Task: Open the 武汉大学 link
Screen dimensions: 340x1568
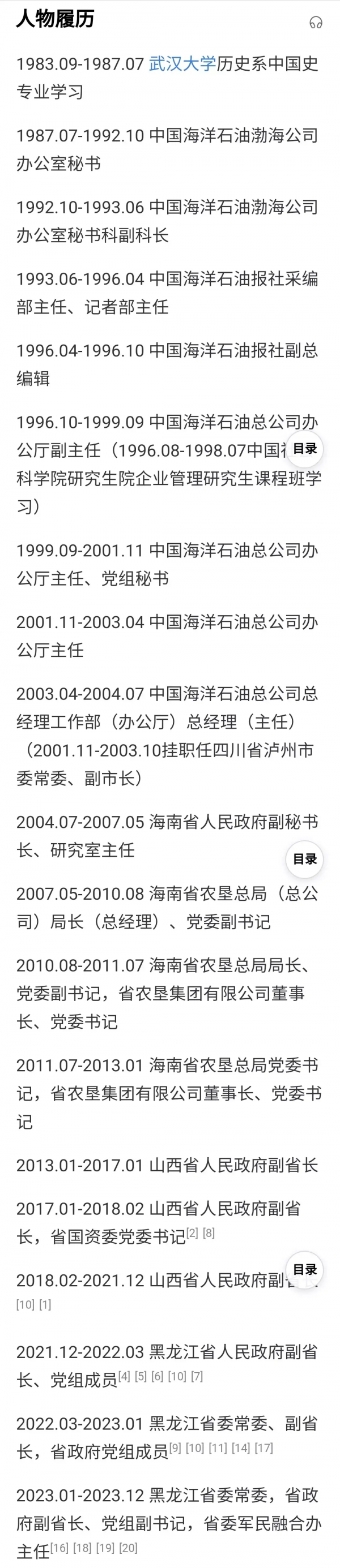Action: [x=182, y=64]
